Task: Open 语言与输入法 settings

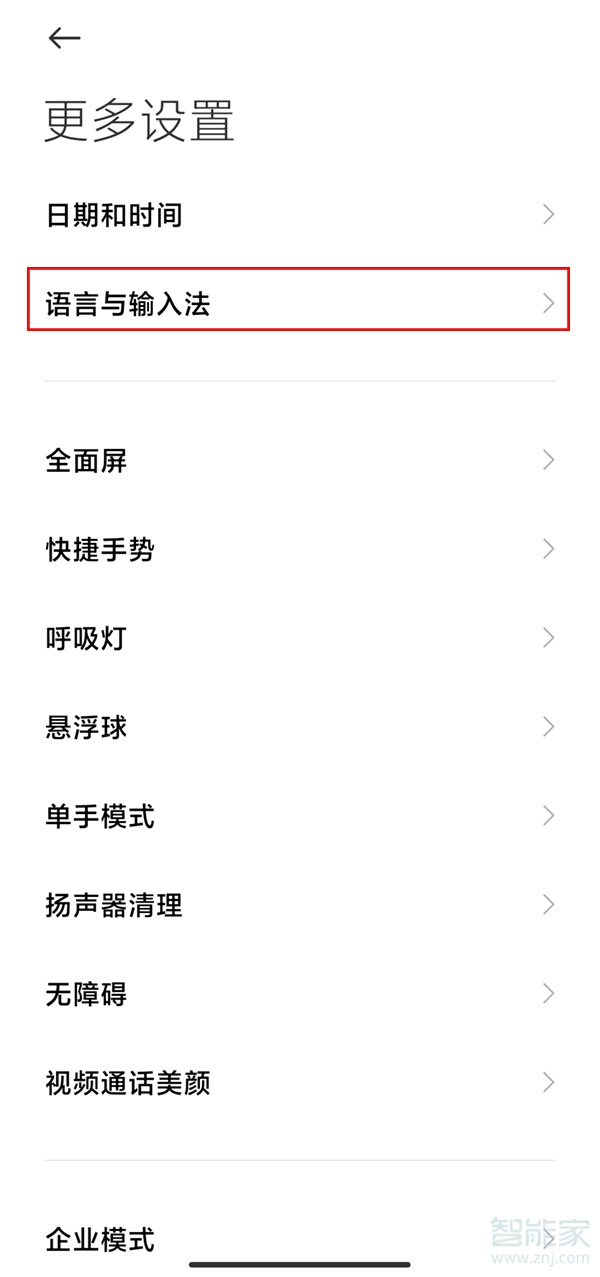Action: click(298, 303)
